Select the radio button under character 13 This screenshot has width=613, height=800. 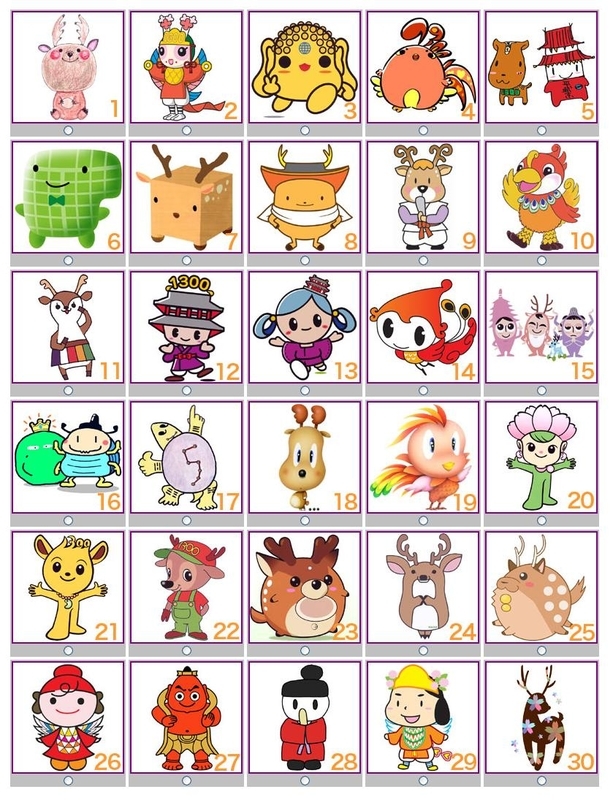coord(305,390)
